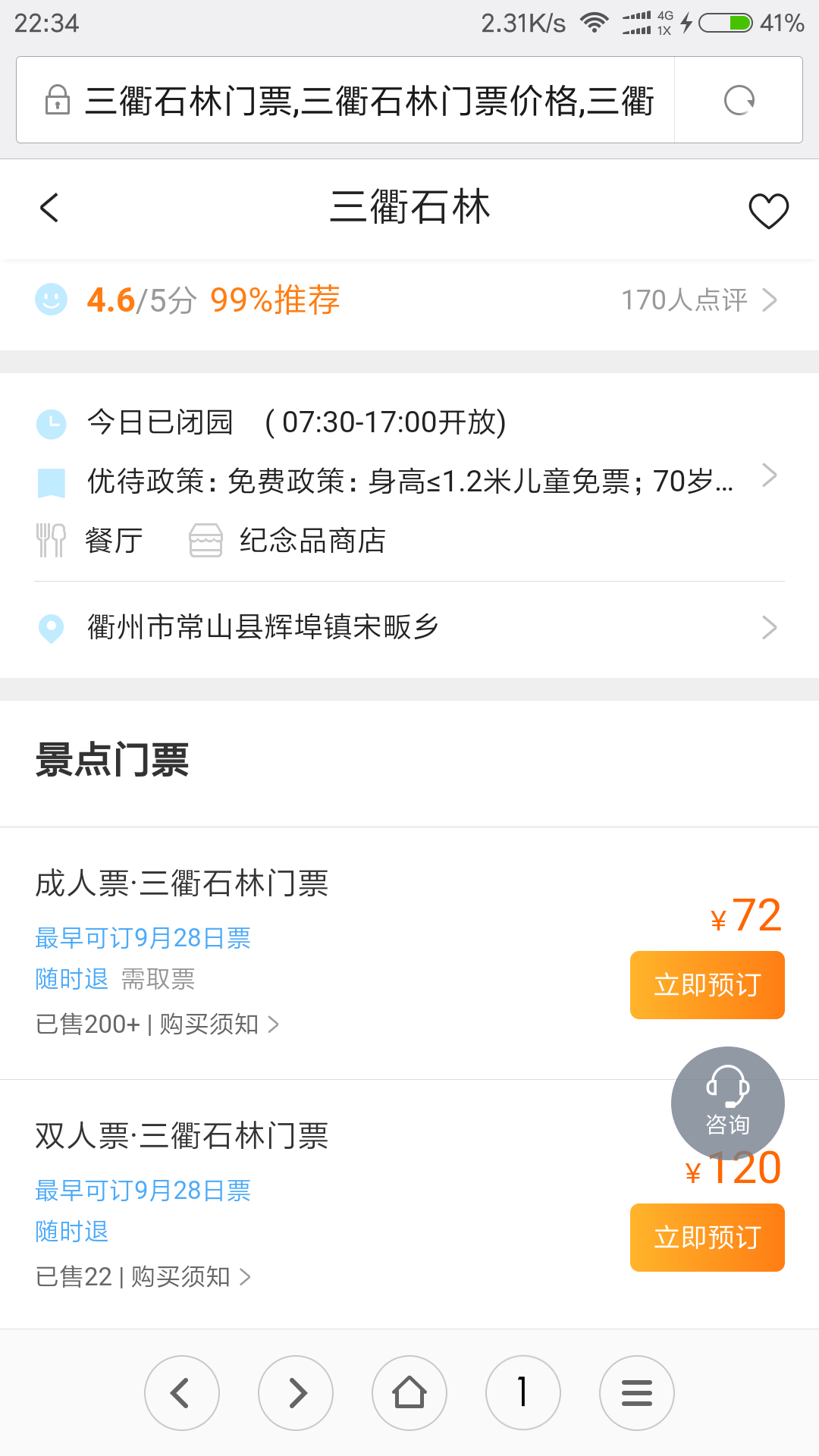Image resolution: width=819 pixels, height=1456 pixels.
Task: Open the 170人点评 reviews
Action: (x=698, y=300)
